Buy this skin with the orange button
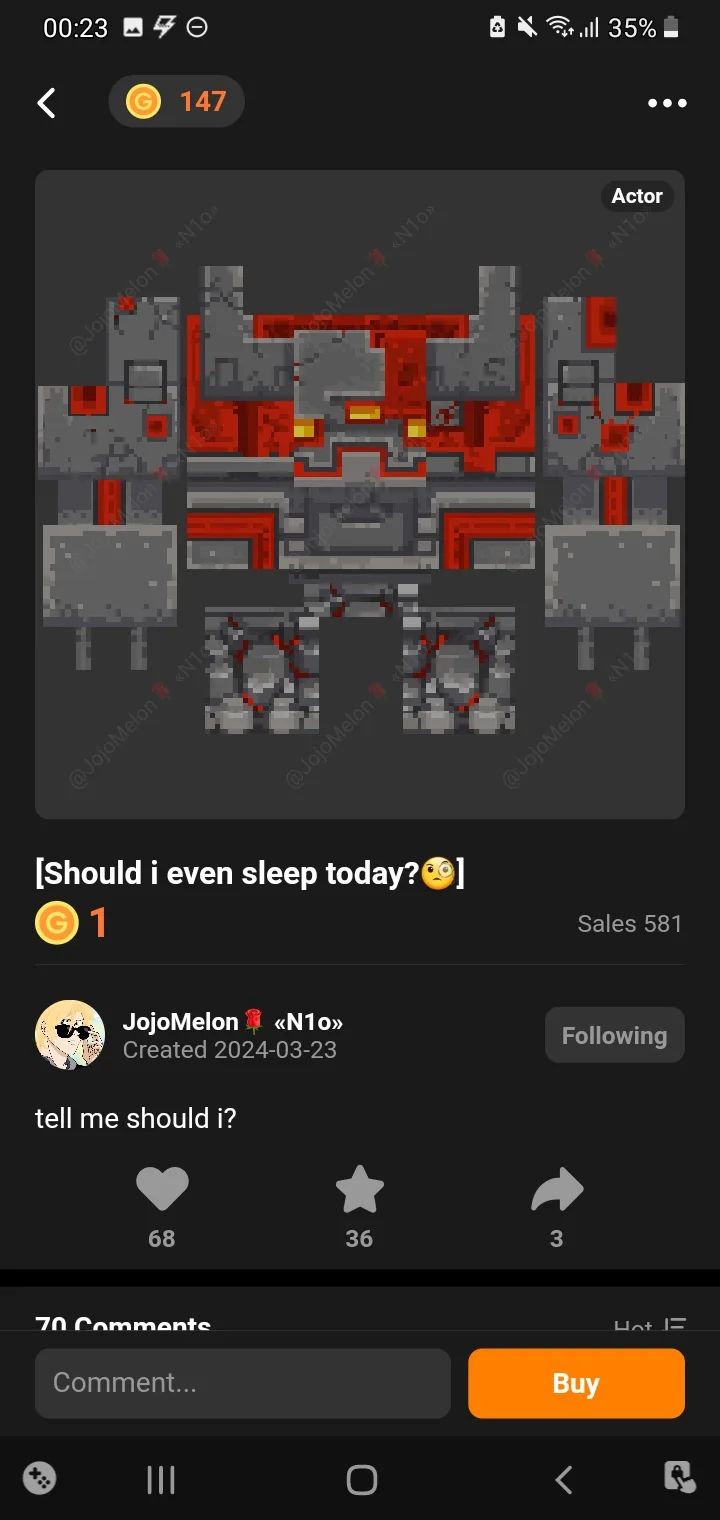Viewport: 720px width, 1520px height. [576, 1383]
